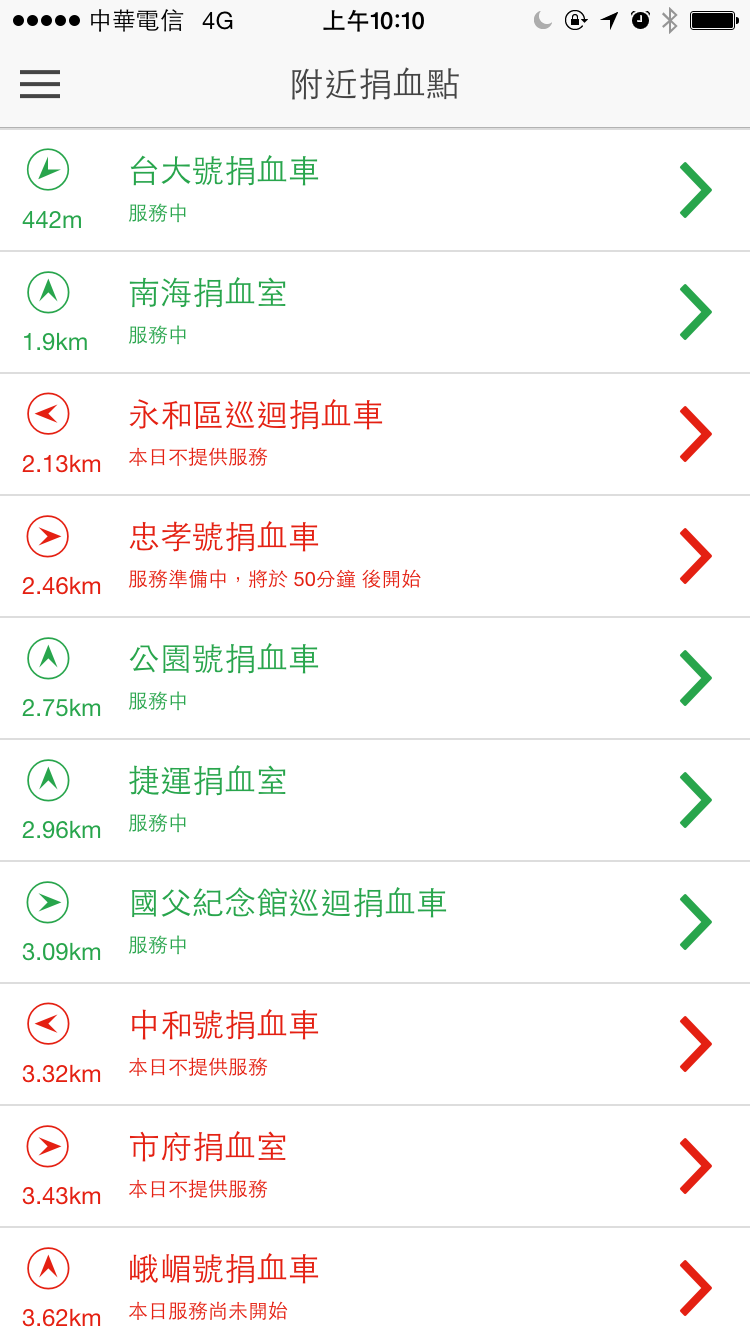Screen dimensions: 750x1334
Task: Select the 南海捐血室 row
Action: (375, 312)
